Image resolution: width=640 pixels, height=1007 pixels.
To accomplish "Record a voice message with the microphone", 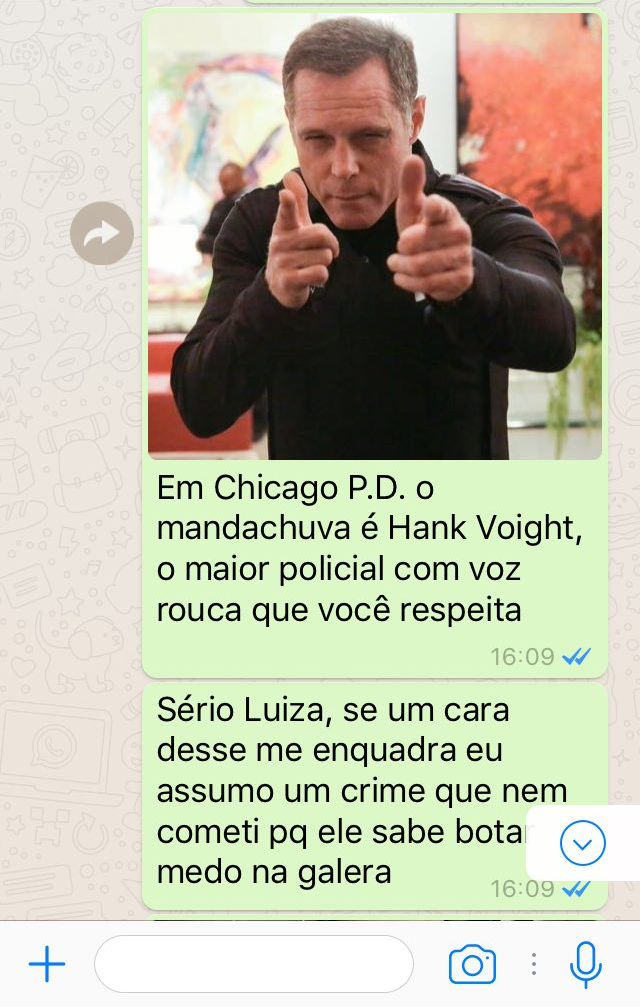I will pos(585,964).
